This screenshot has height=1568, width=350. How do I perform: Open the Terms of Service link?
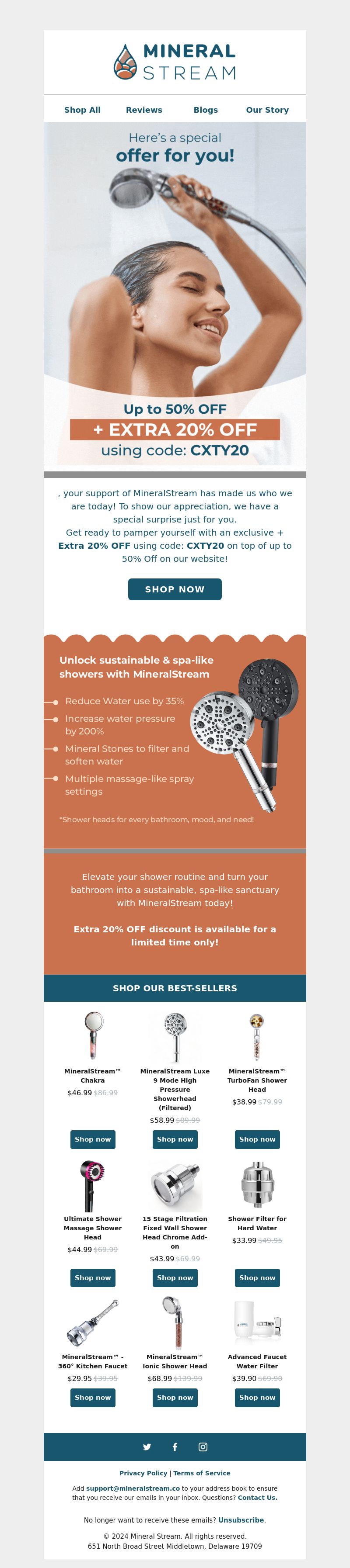click(202, 1473)
